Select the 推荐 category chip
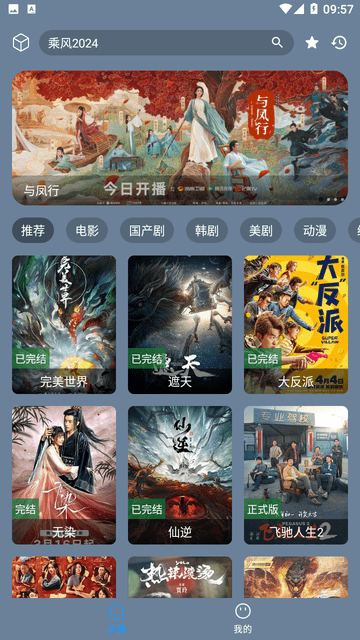The image size is (360, 640). coord(33,231)
